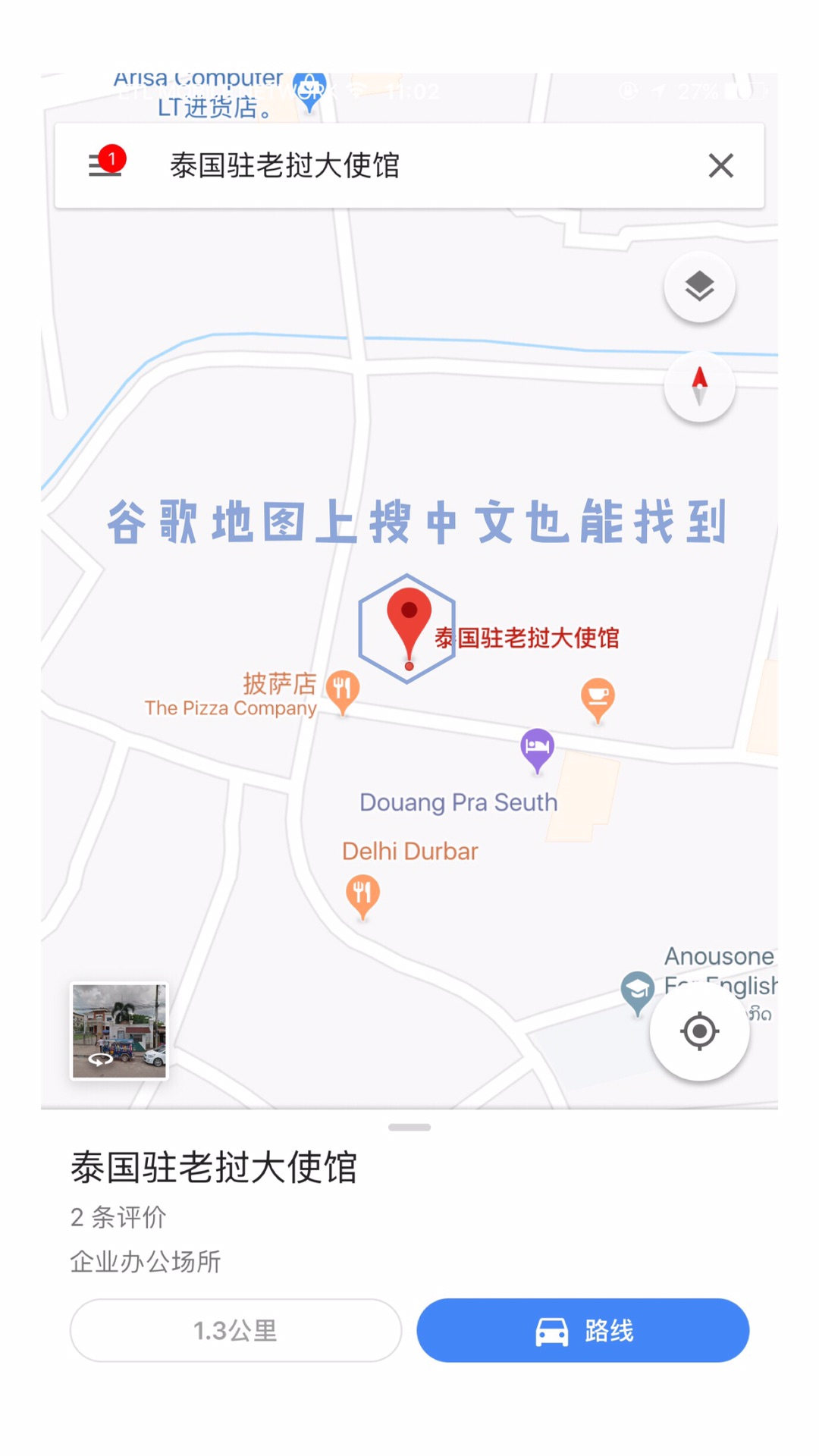Screen dimensions: 819x1456
Task: Tap the 1.3公里 distance button
Action: (x=236, y=1330)
